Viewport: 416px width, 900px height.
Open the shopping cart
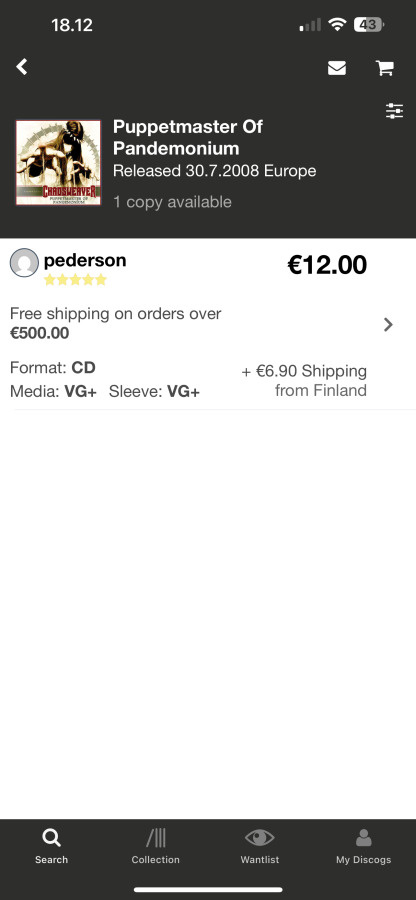pyautogui.click(x=384, y=68)
